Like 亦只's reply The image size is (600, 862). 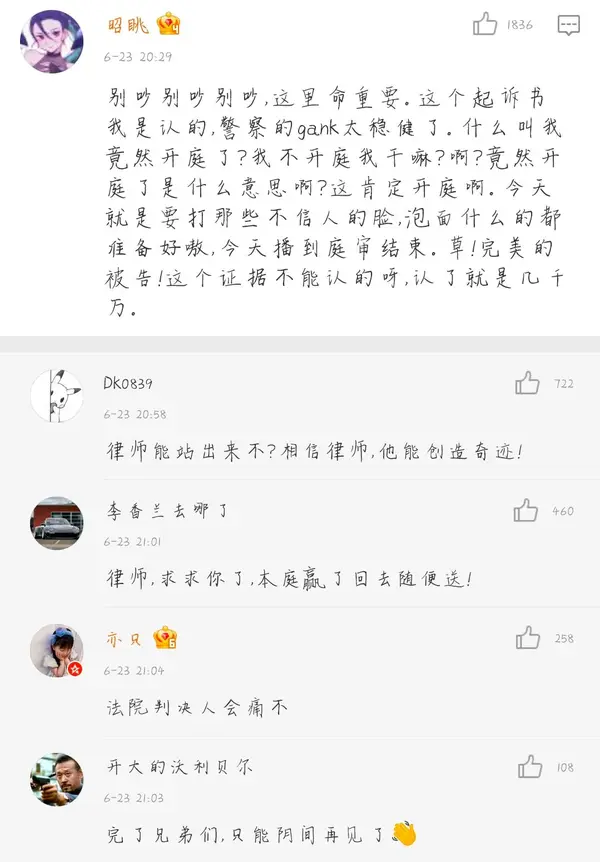point(528,638)
